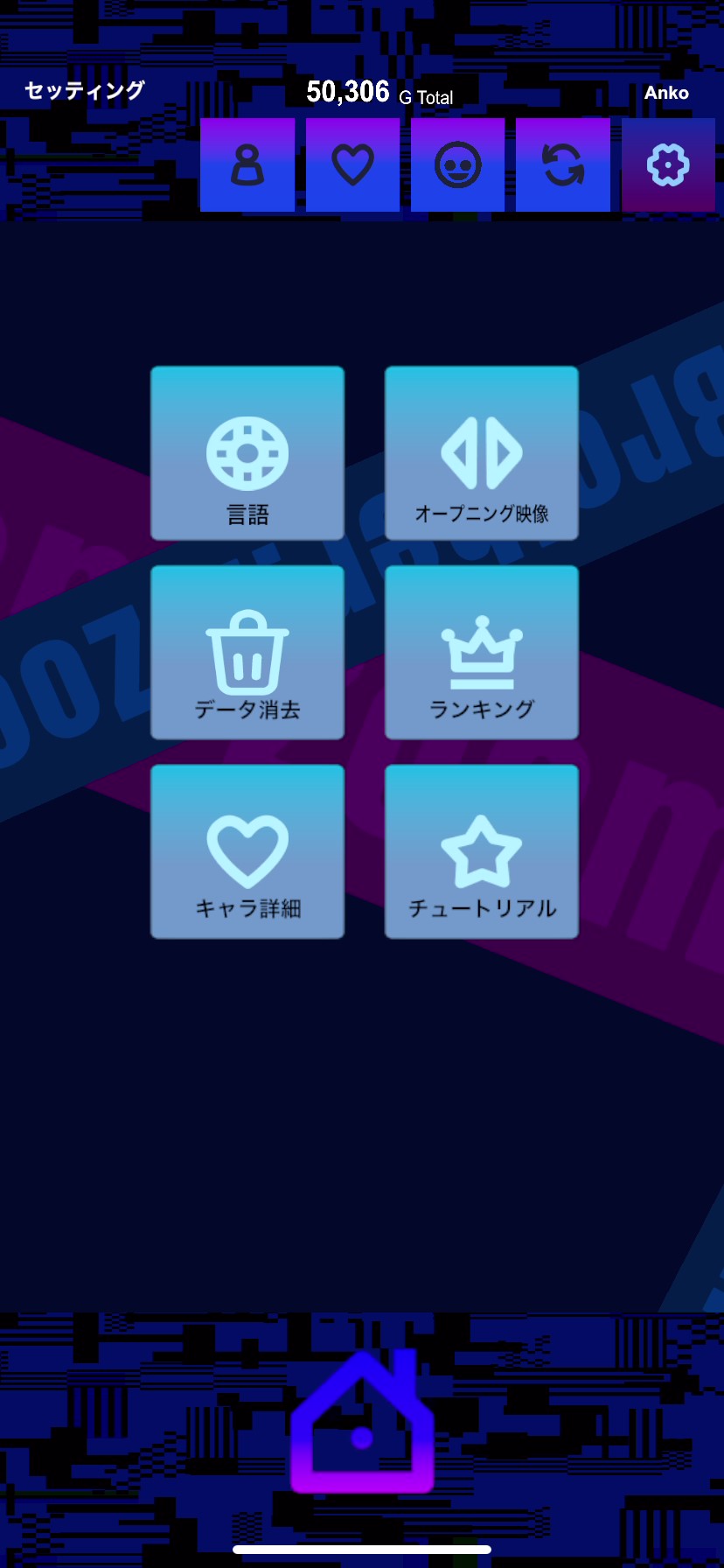
Task: Start the チュートリアル tutorial
Action: (482, 851)
